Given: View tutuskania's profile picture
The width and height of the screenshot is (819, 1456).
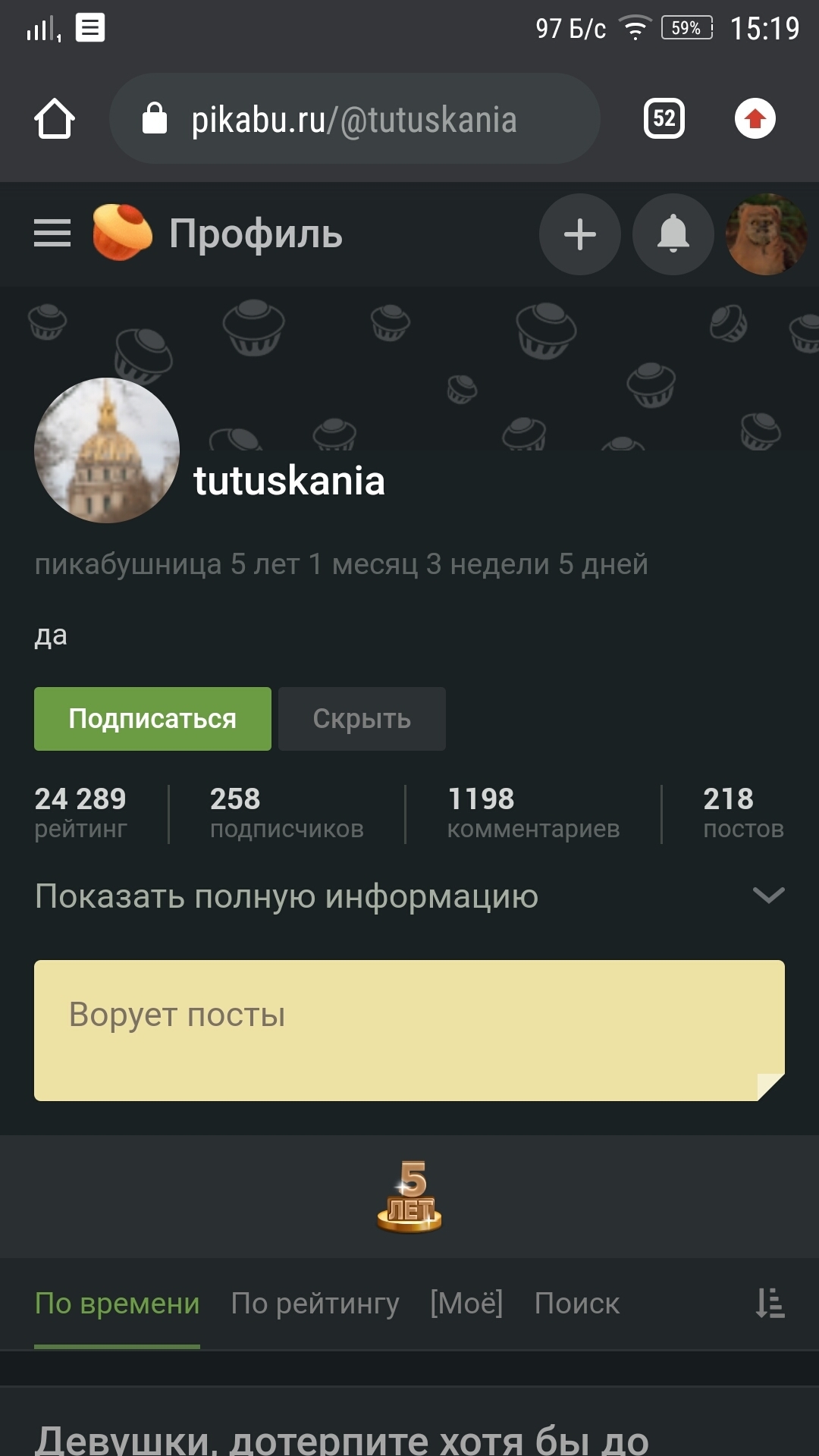Looking at the screenshot, I should (x=107, y=450).
